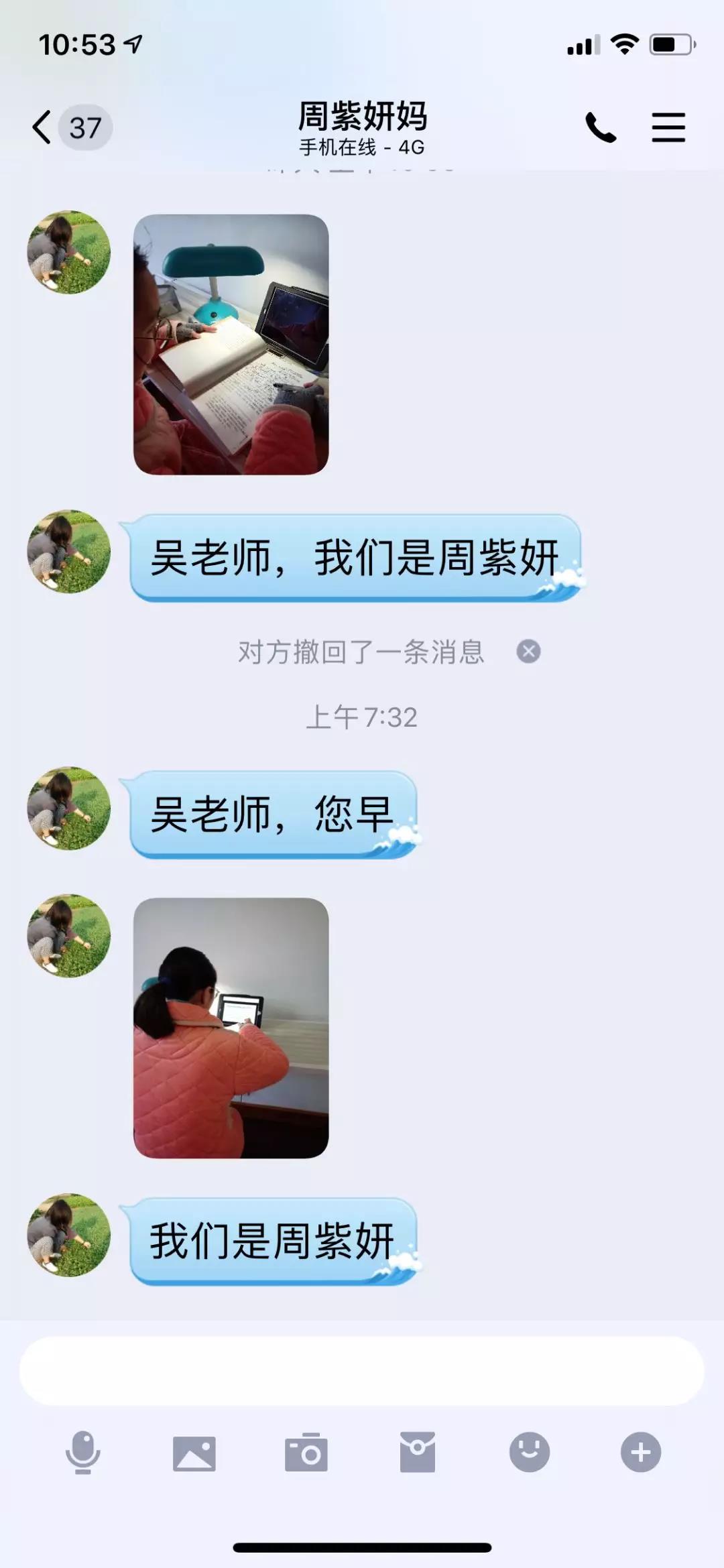The image size is (724, 1568).
Task: Go back to the message list
Action: point(43,127)
